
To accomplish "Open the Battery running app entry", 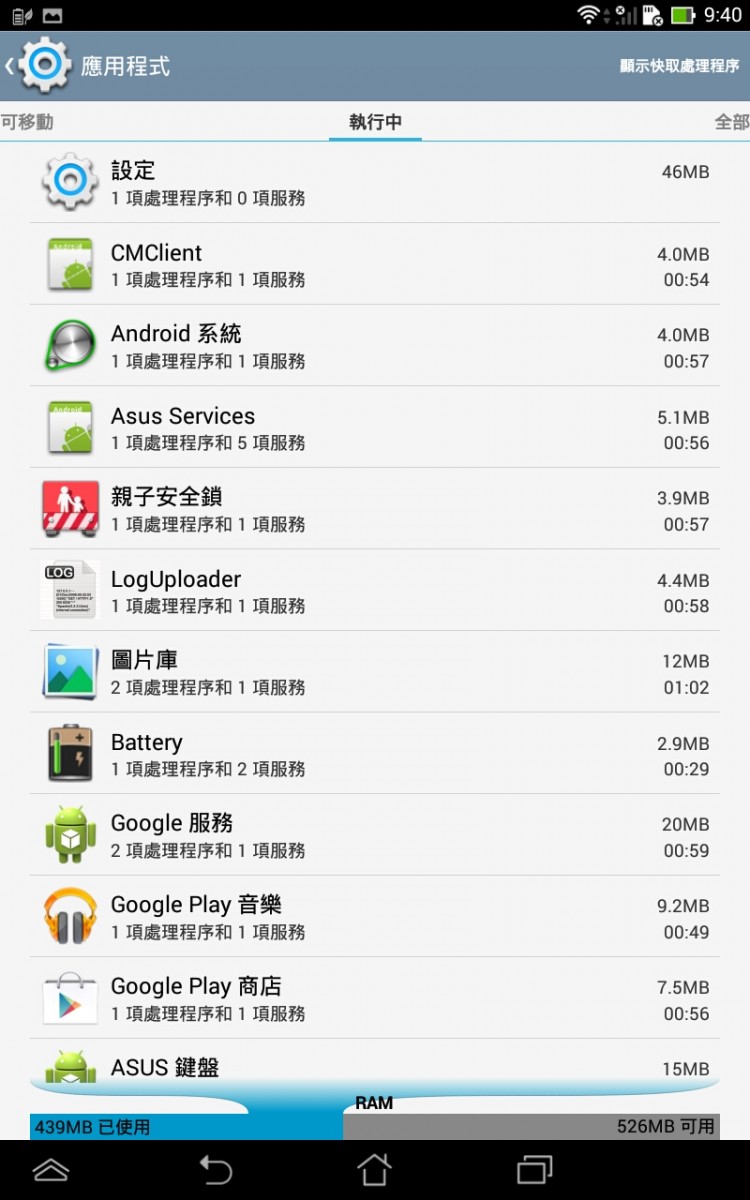I will (375, 754).
